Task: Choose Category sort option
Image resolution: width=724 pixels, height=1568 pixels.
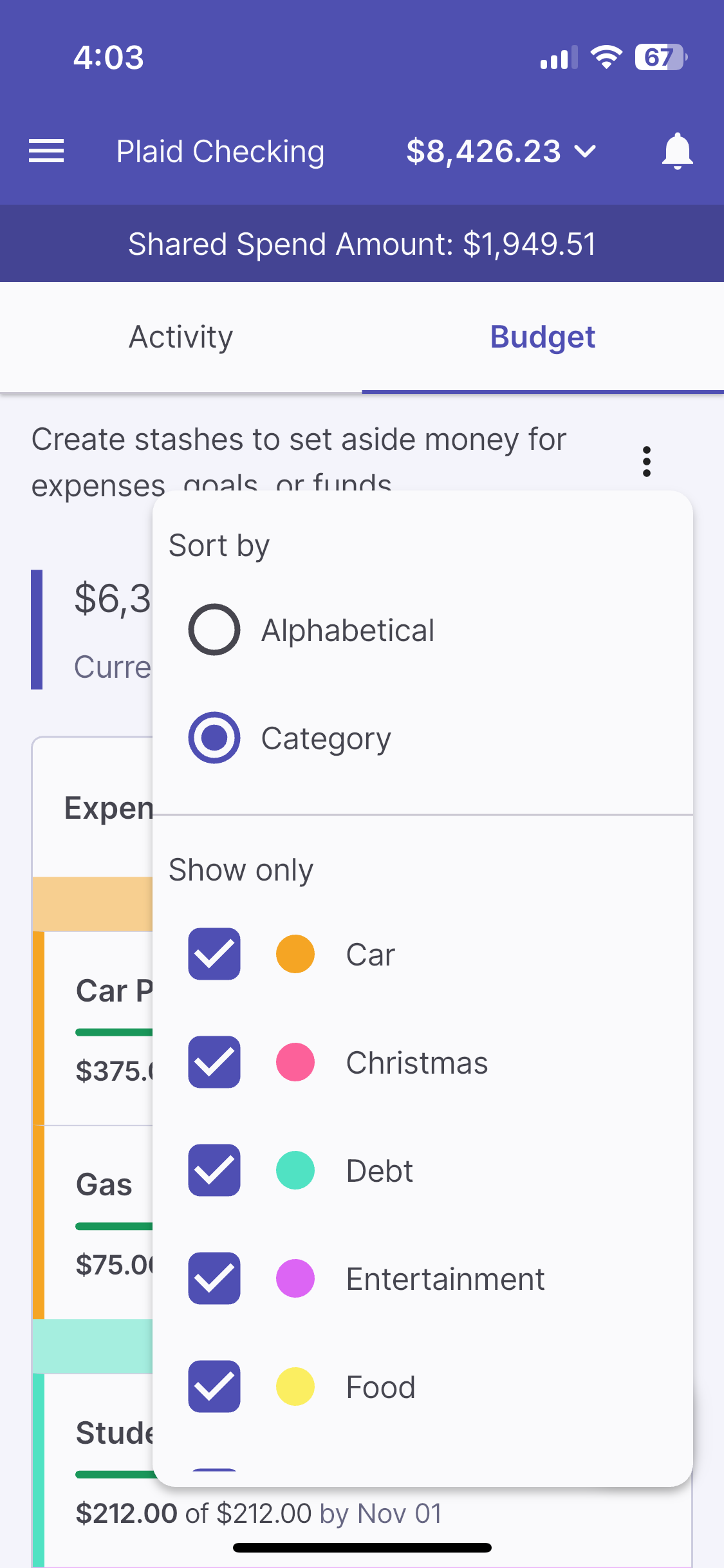Action: pyautogui.click(x=214, y=738)
